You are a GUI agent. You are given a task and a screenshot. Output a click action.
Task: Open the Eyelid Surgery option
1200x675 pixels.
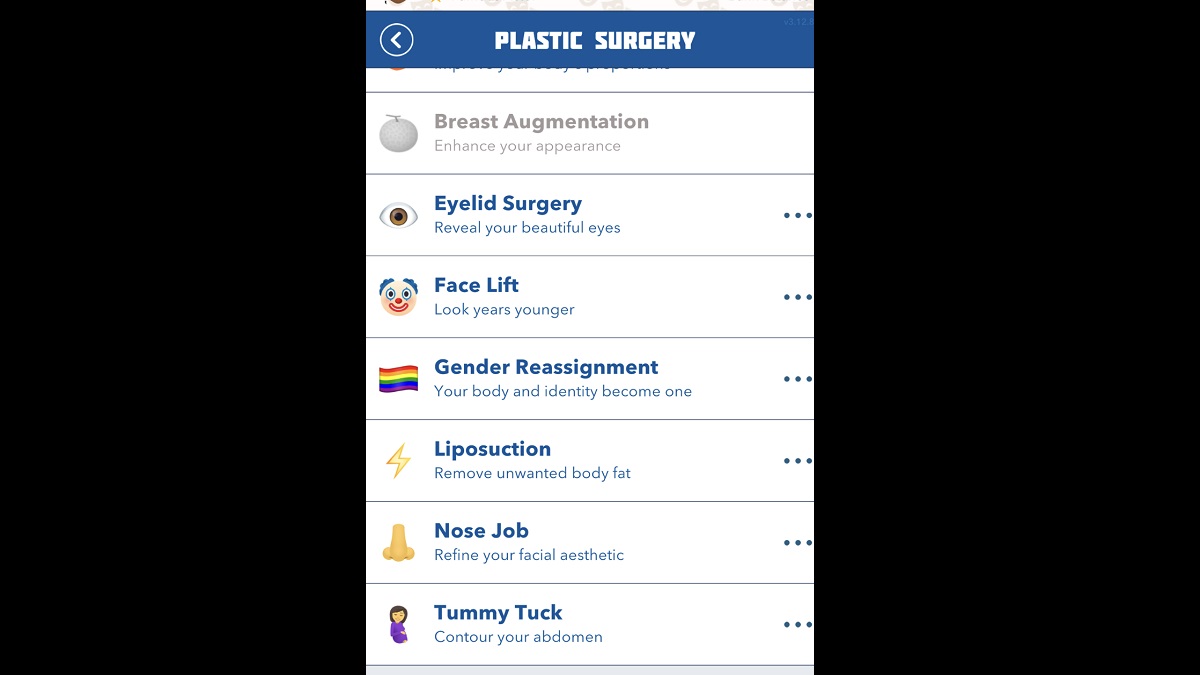589,215
